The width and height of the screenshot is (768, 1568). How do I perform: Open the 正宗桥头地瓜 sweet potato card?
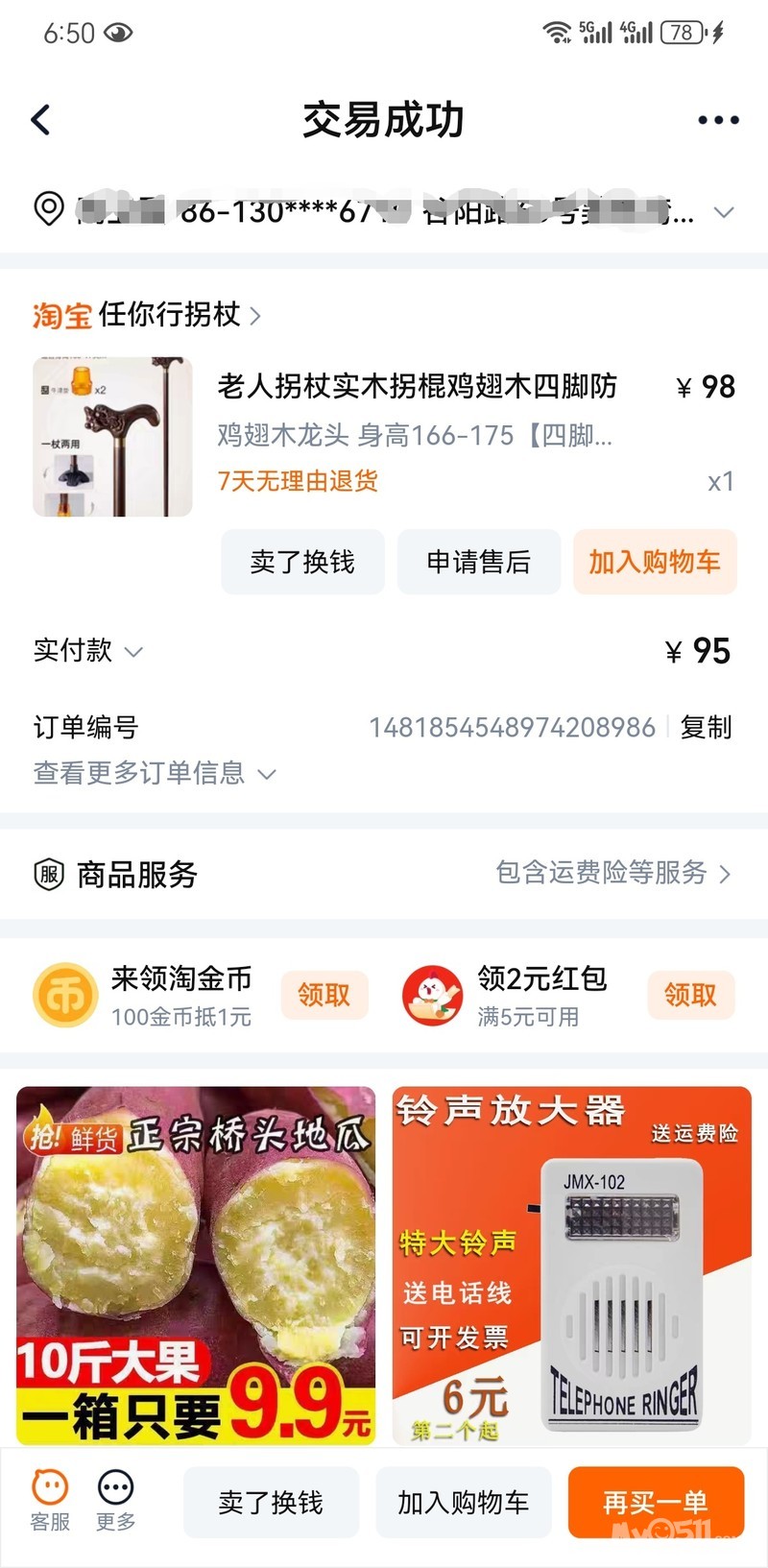[196, 1266]
